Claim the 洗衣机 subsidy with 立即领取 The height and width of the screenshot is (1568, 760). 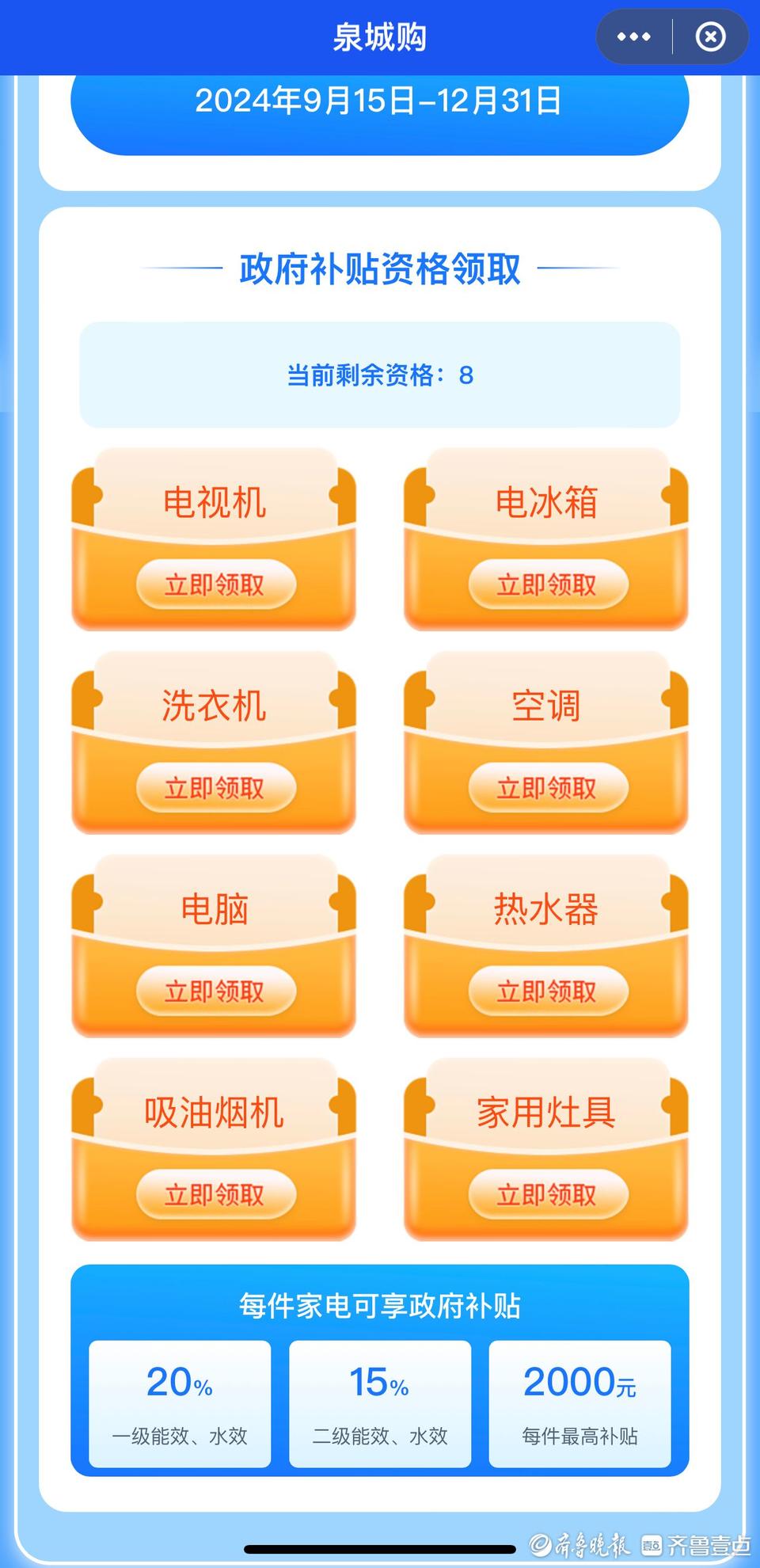(215, 788)
